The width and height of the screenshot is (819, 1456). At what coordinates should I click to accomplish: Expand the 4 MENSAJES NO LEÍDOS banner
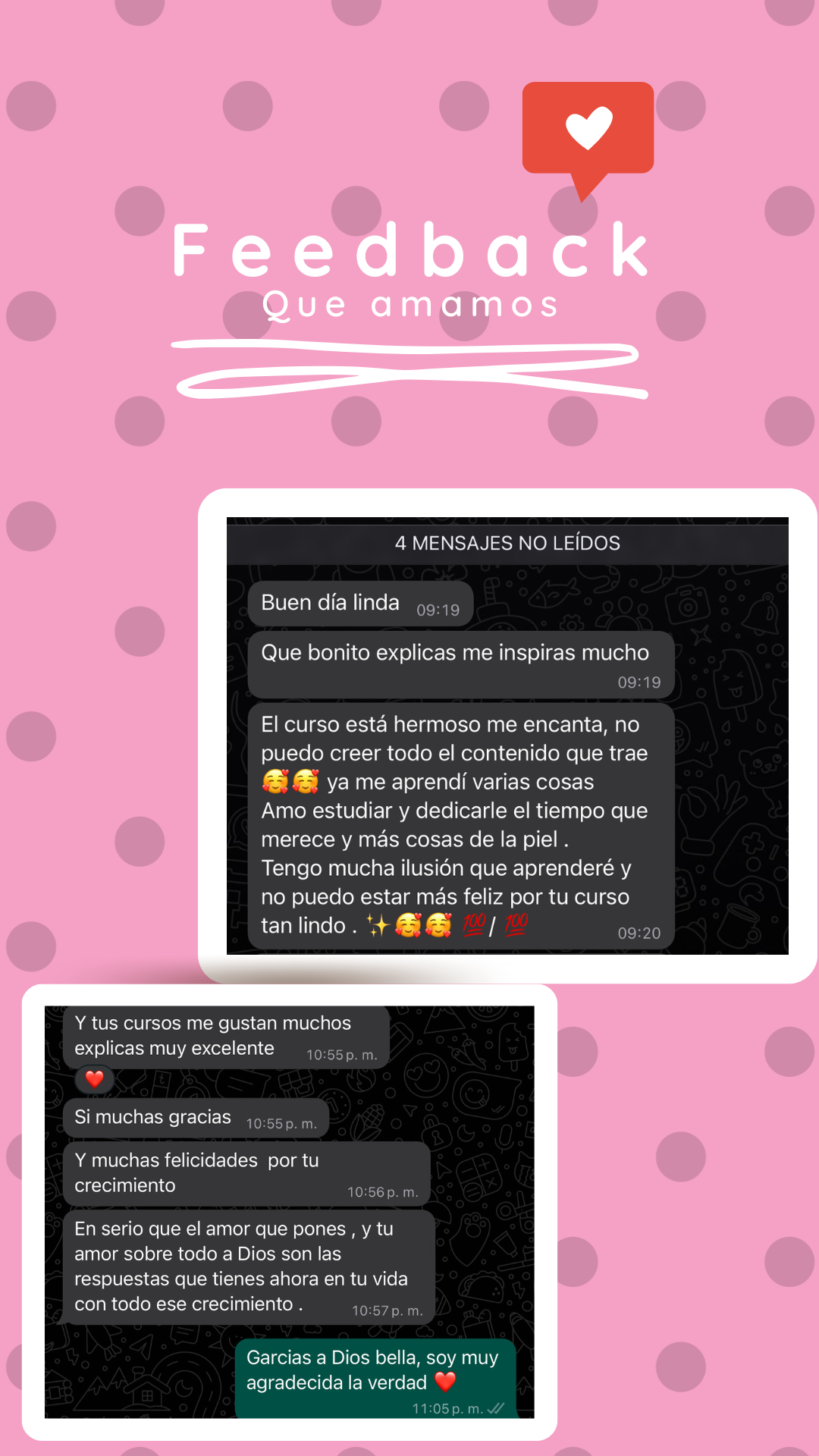click(506, 543)
